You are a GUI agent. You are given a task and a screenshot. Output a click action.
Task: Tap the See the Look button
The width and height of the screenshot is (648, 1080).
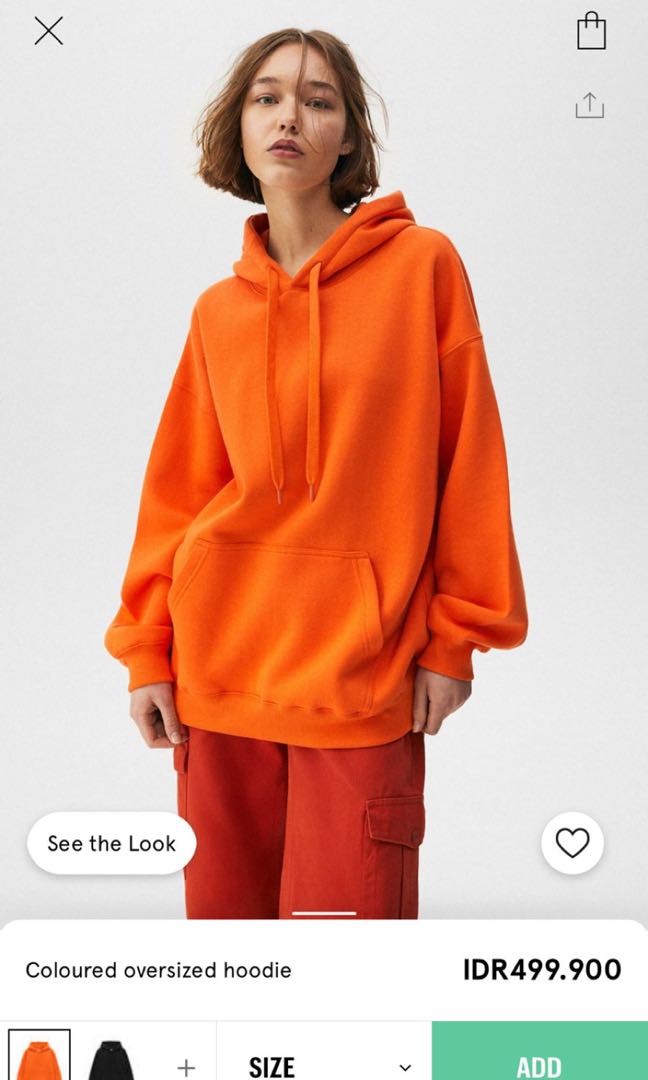112,843
